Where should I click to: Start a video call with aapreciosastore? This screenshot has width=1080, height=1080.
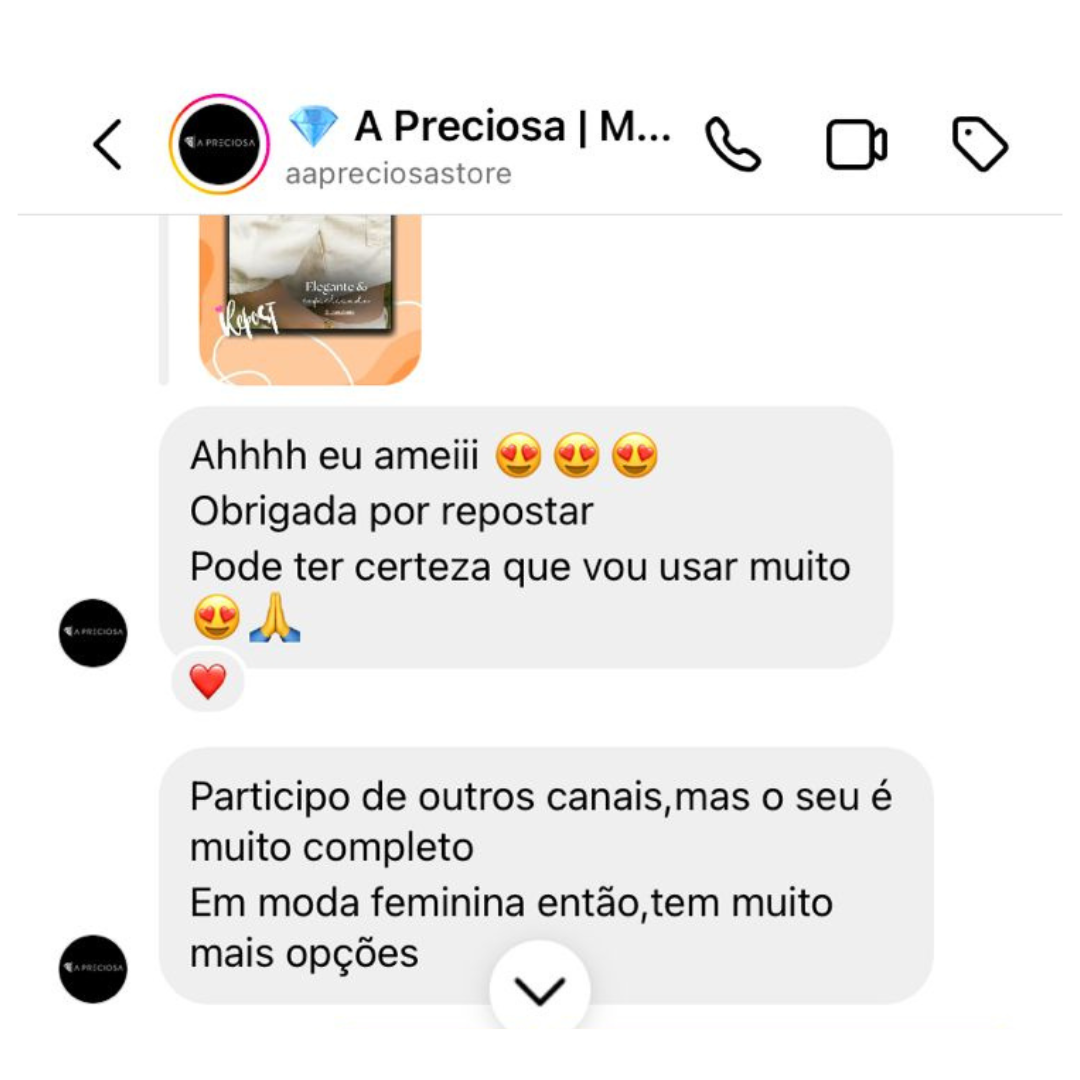tap(856, 145)
